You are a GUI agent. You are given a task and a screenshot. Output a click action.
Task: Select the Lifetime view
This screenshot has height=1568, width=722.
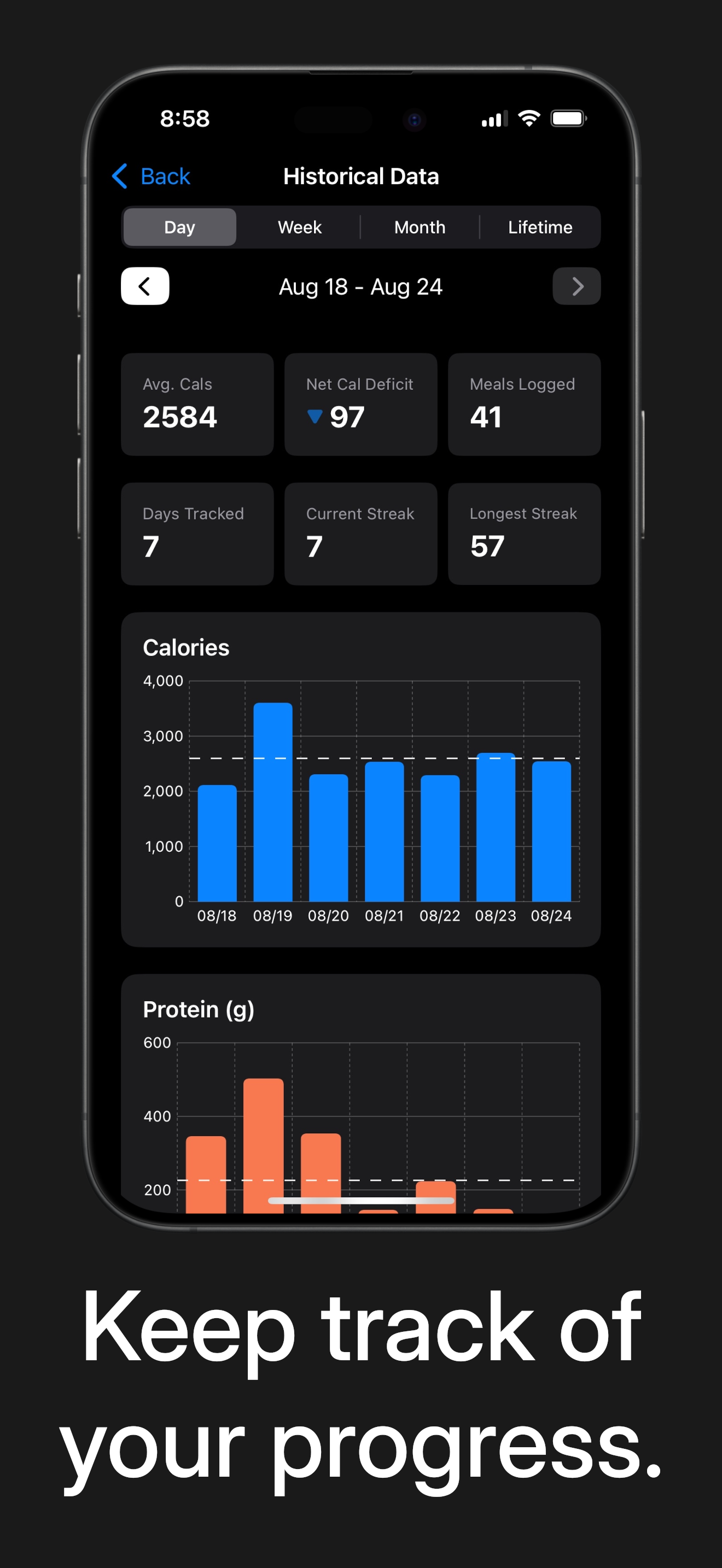tap(540, 226)
